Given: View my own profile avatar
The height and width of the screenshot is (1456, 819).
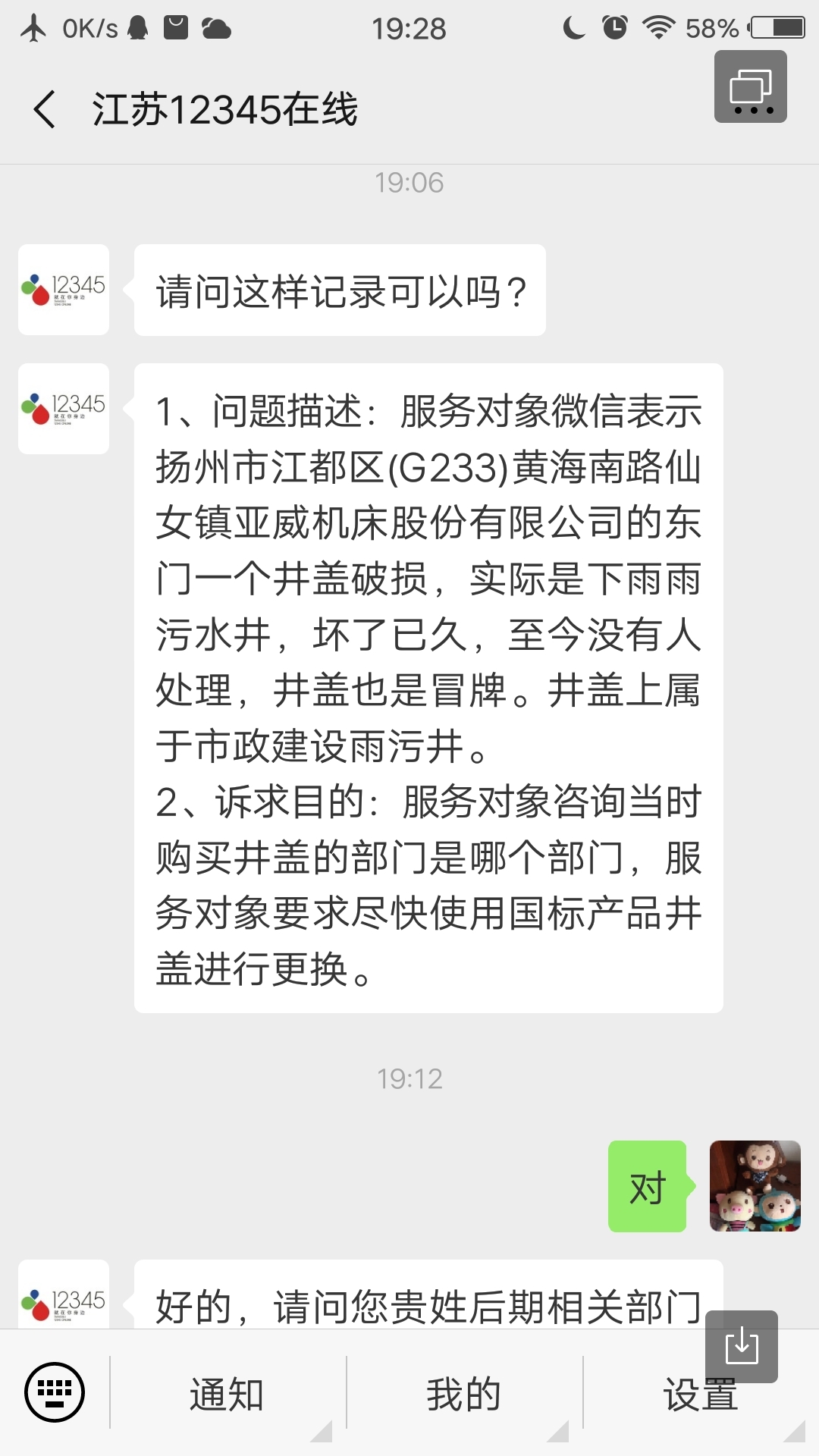Looking at the screenshot, I should 755,1186.
